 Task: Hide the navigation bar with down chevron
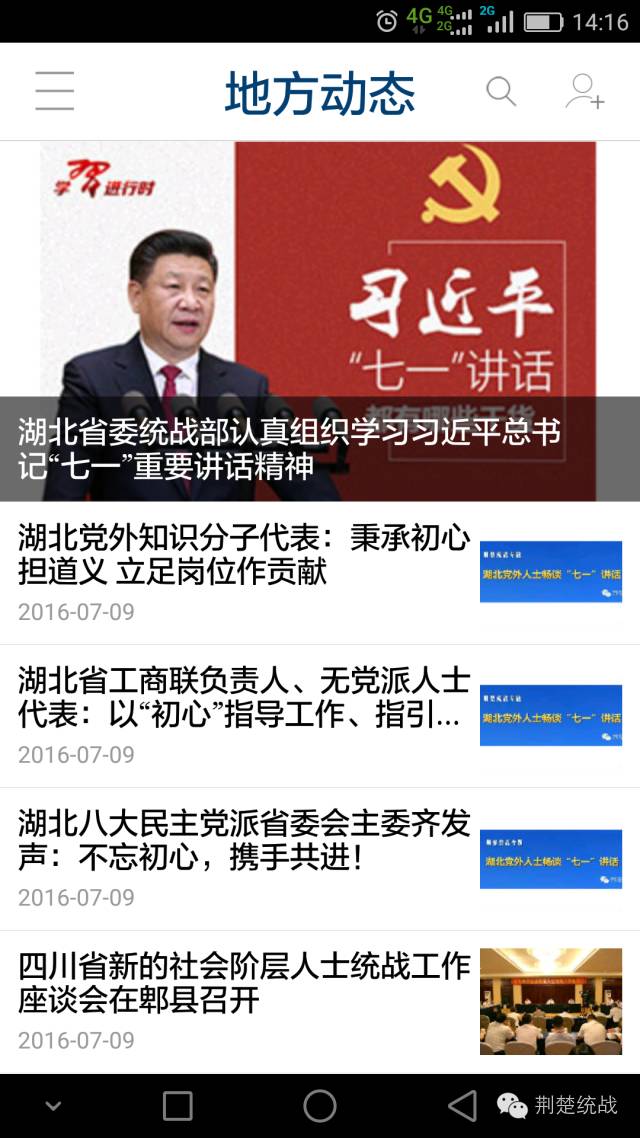tap(54, 1105)
